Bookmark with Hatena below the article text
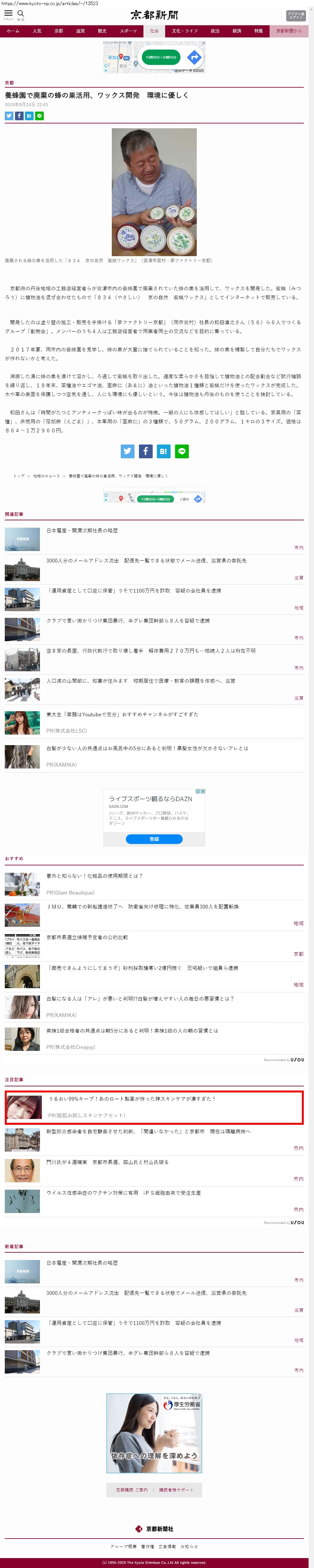 click(163, 451)
